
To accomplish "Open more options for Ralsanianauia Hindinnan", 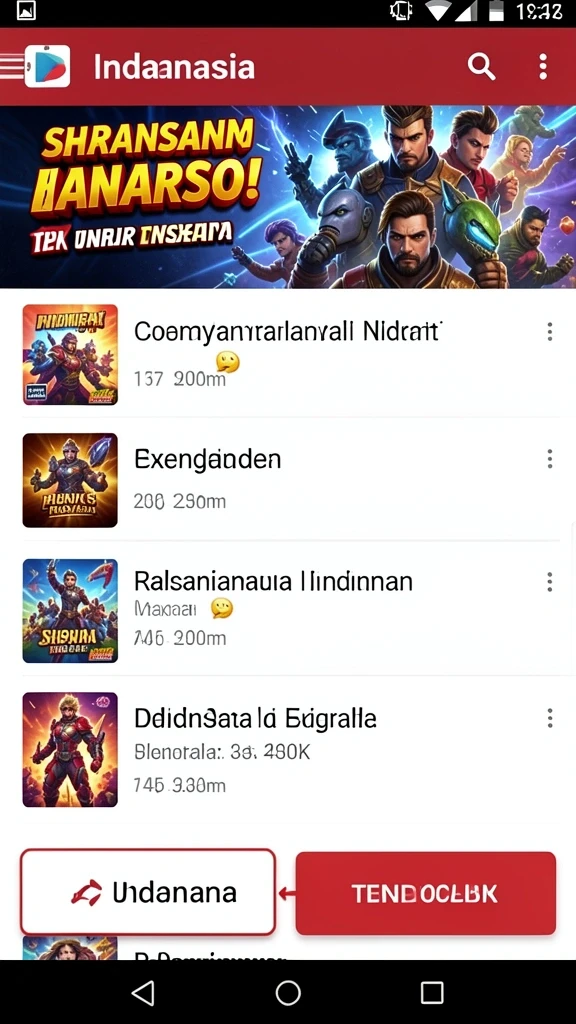I will point(550,581).
